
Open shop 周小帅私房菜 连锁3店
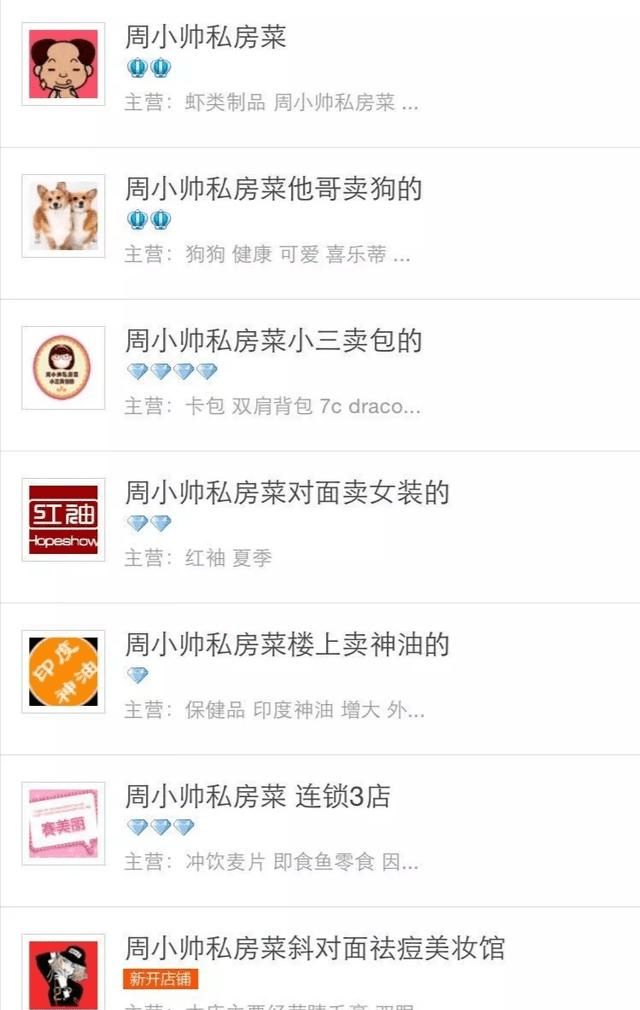point(258,797)
